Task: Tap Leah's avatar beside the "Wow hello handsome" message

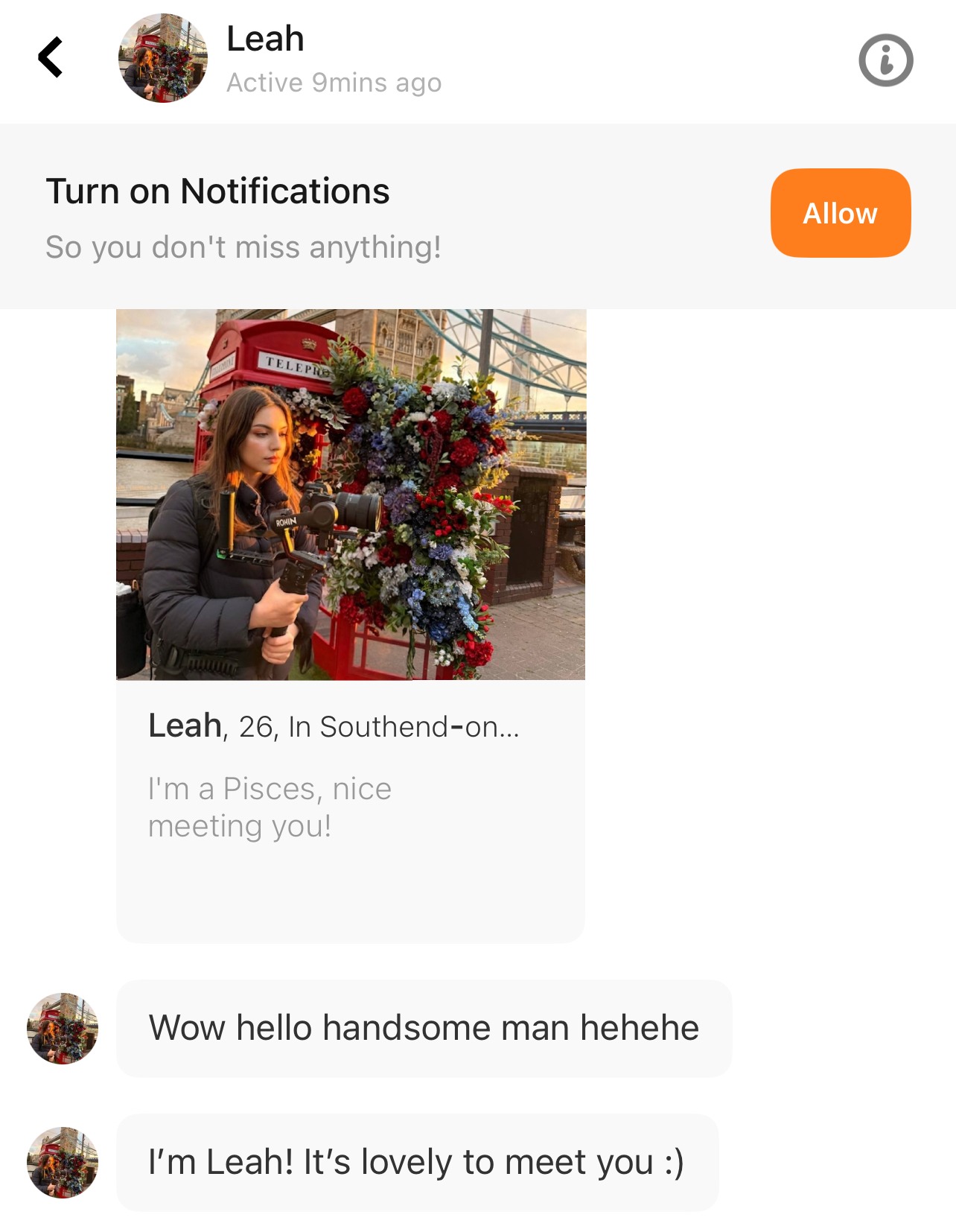Action: [x=63, y=1028]
